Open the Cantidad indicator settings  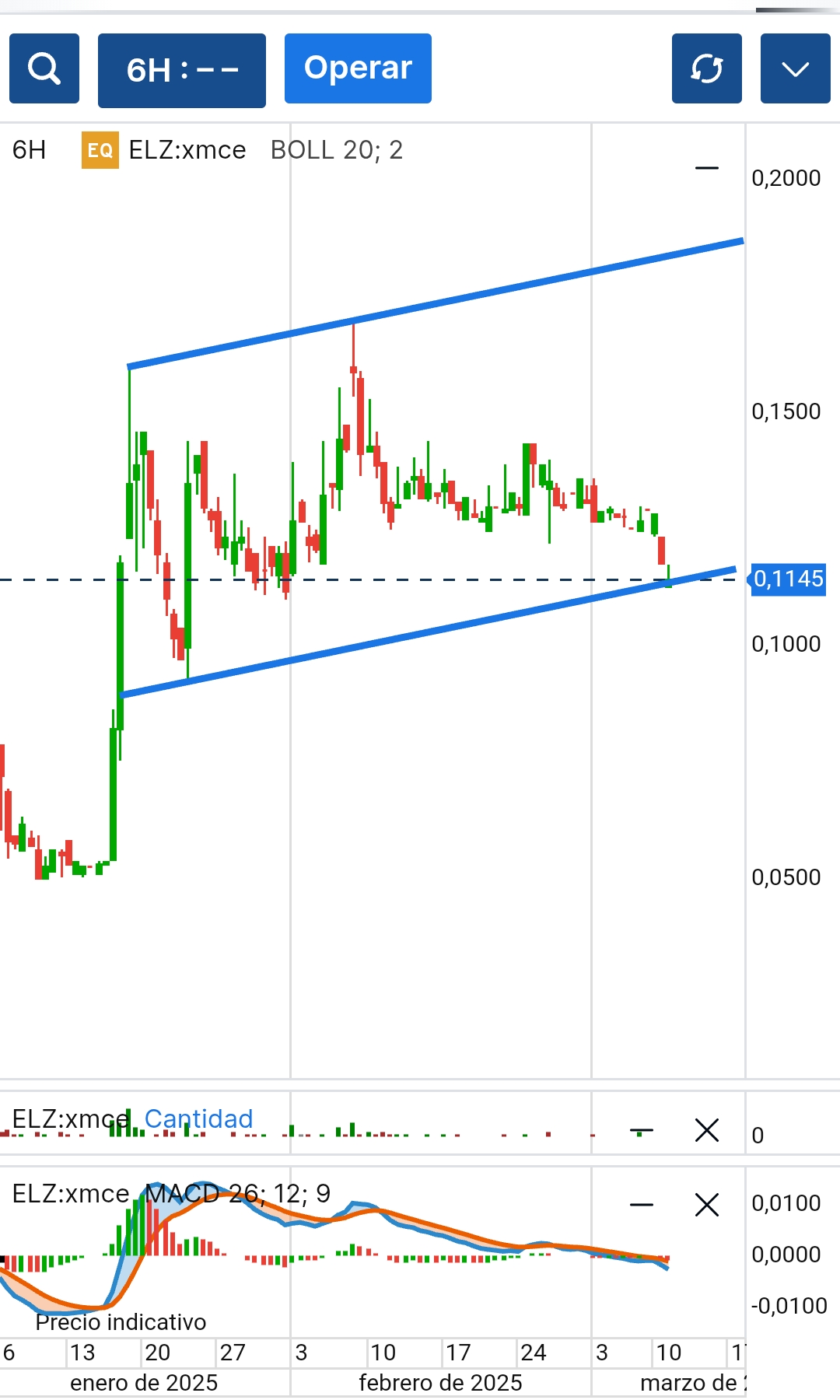pyautogui.click(x=198, y=1118)
